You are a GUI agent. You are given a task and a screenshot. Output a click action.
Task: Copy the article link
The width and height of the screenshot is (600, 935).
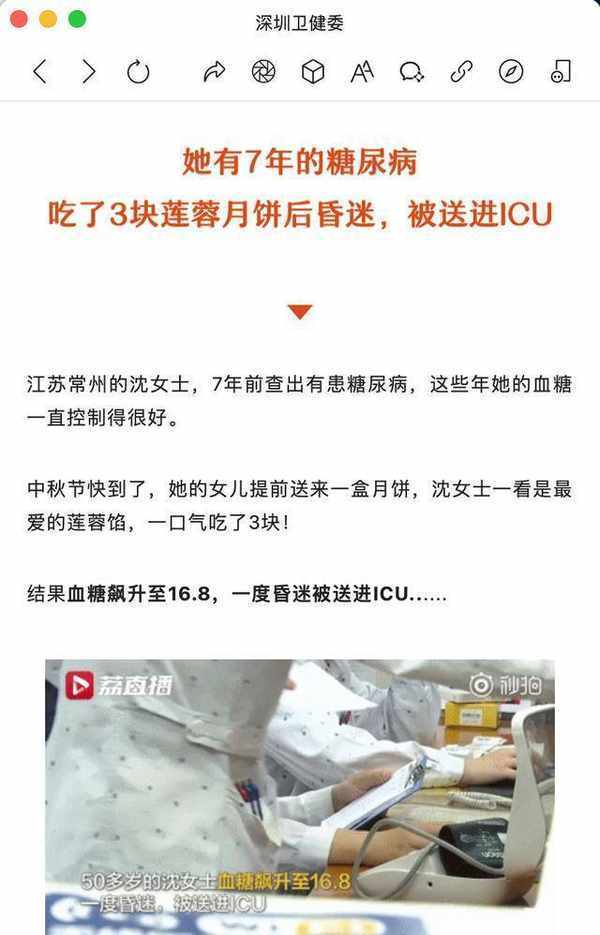click(461, 72)
